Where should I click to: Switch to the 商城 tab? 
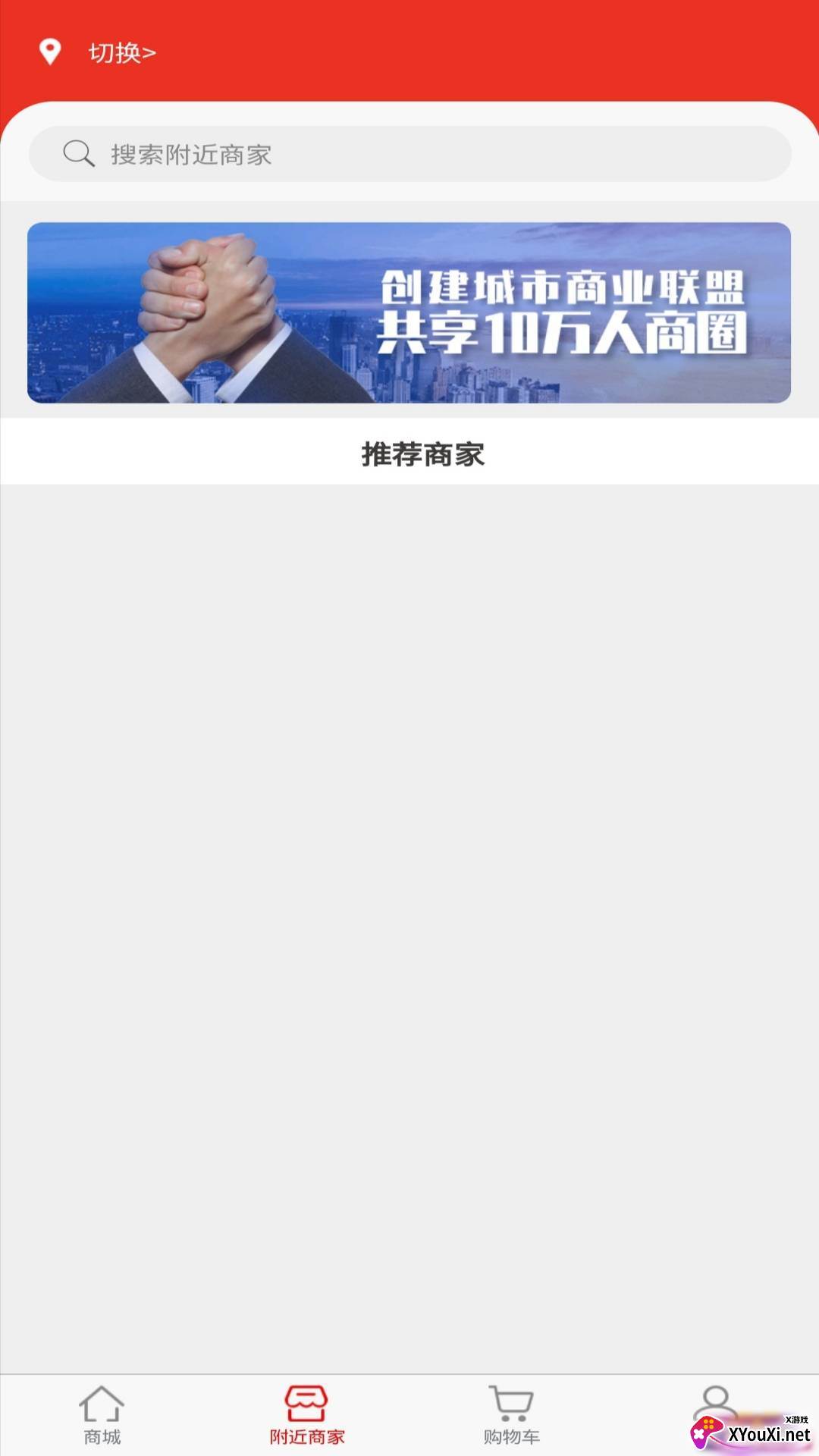tap(102, 1415)
